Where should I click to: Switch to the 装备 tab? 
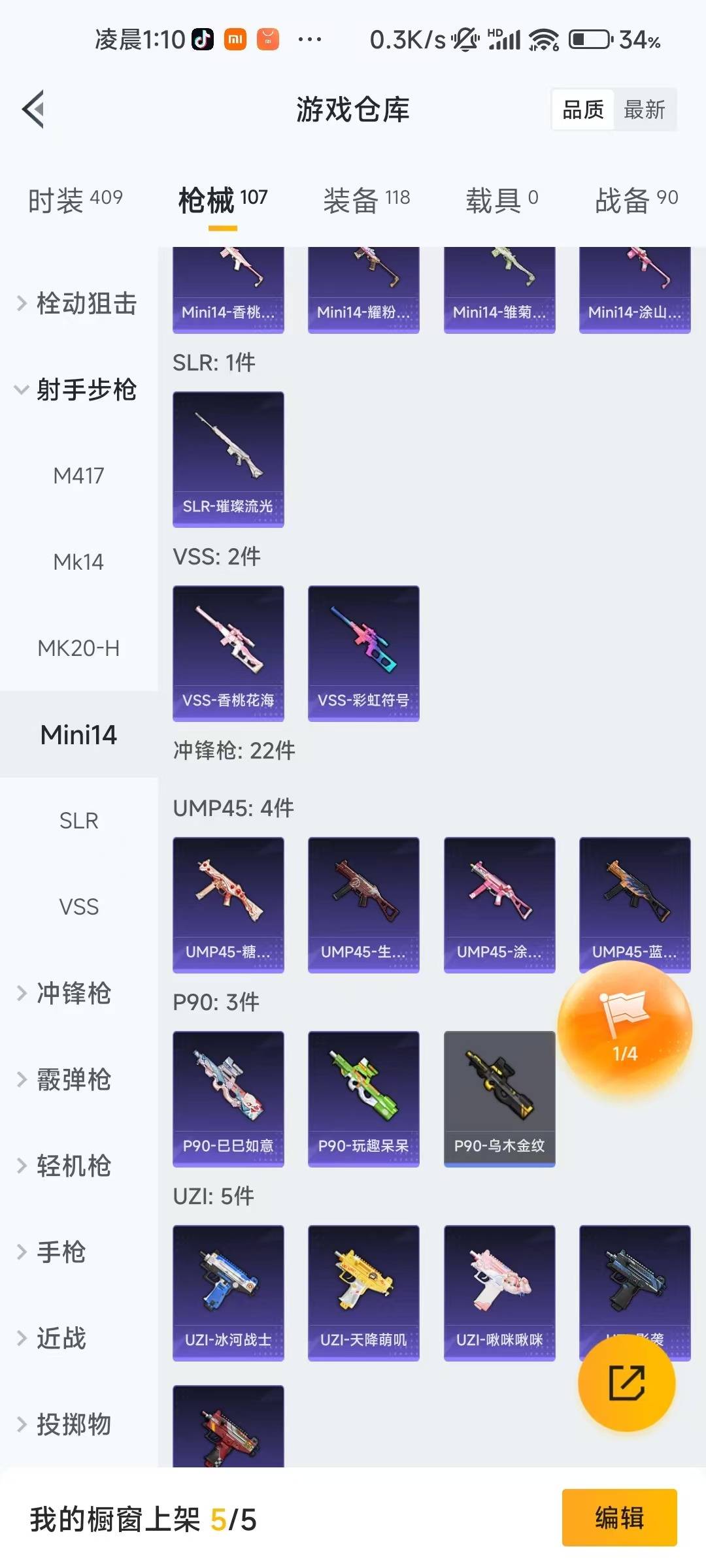366,199
